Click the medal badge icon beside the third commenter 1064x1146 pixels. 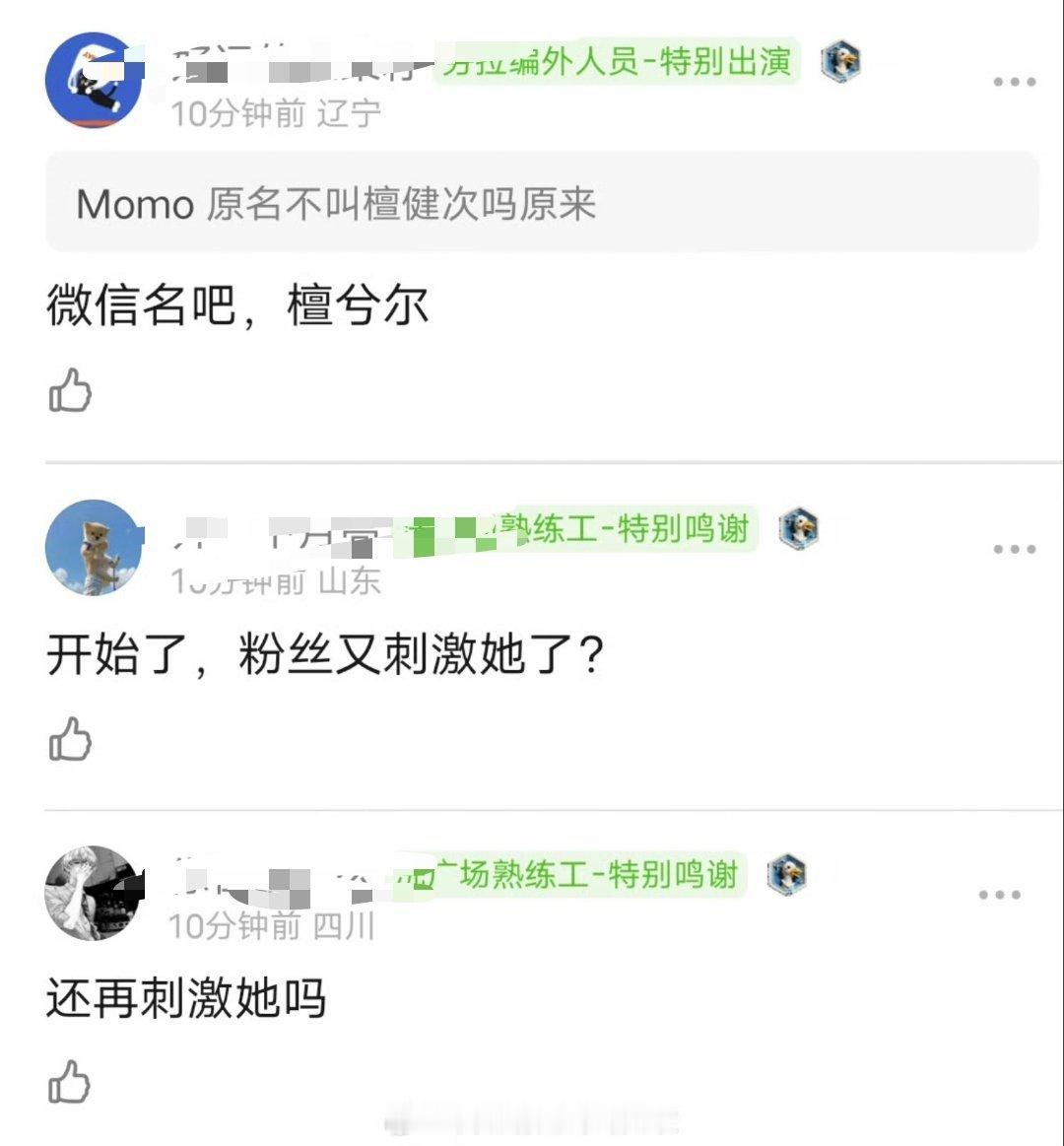click(786, 874)
